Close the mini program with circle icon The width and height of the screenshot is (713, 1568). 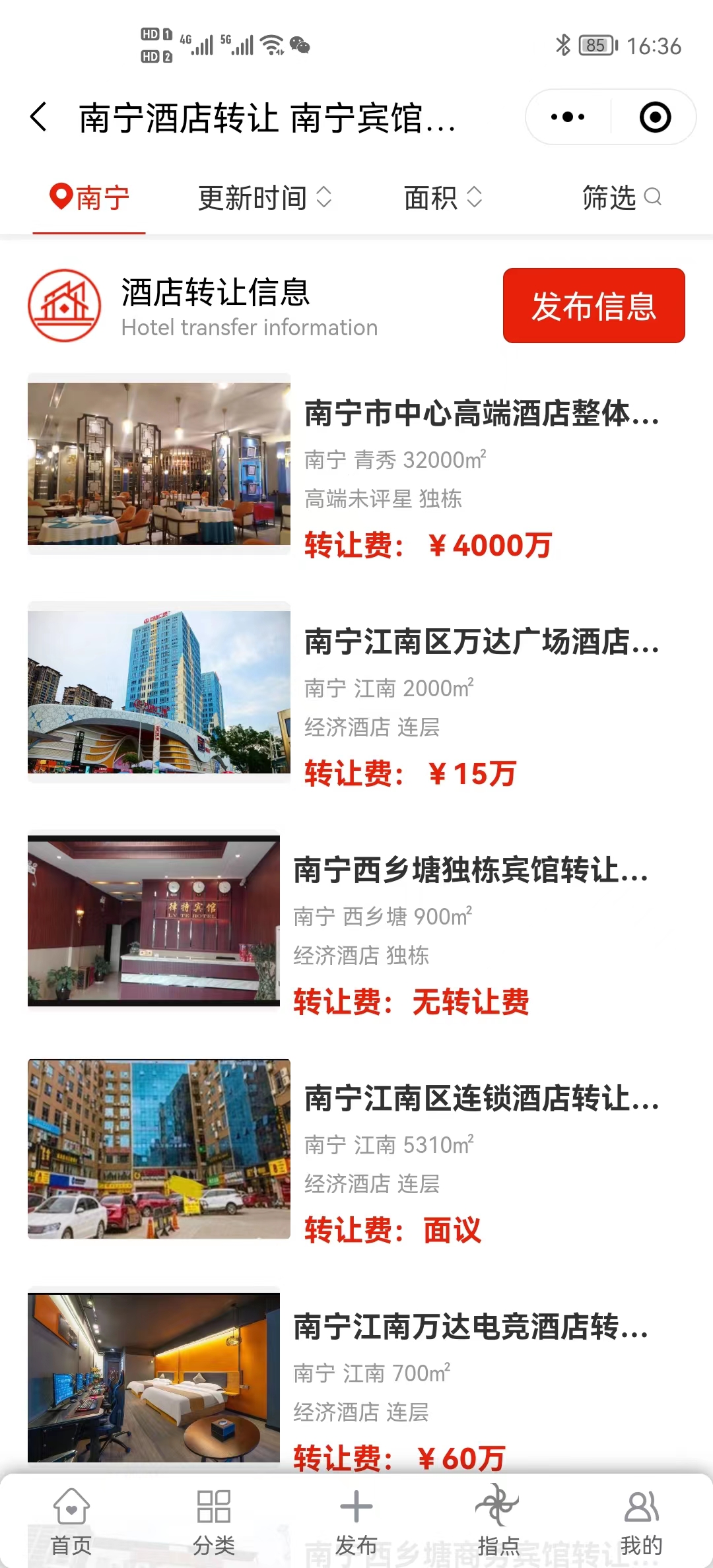655,117
